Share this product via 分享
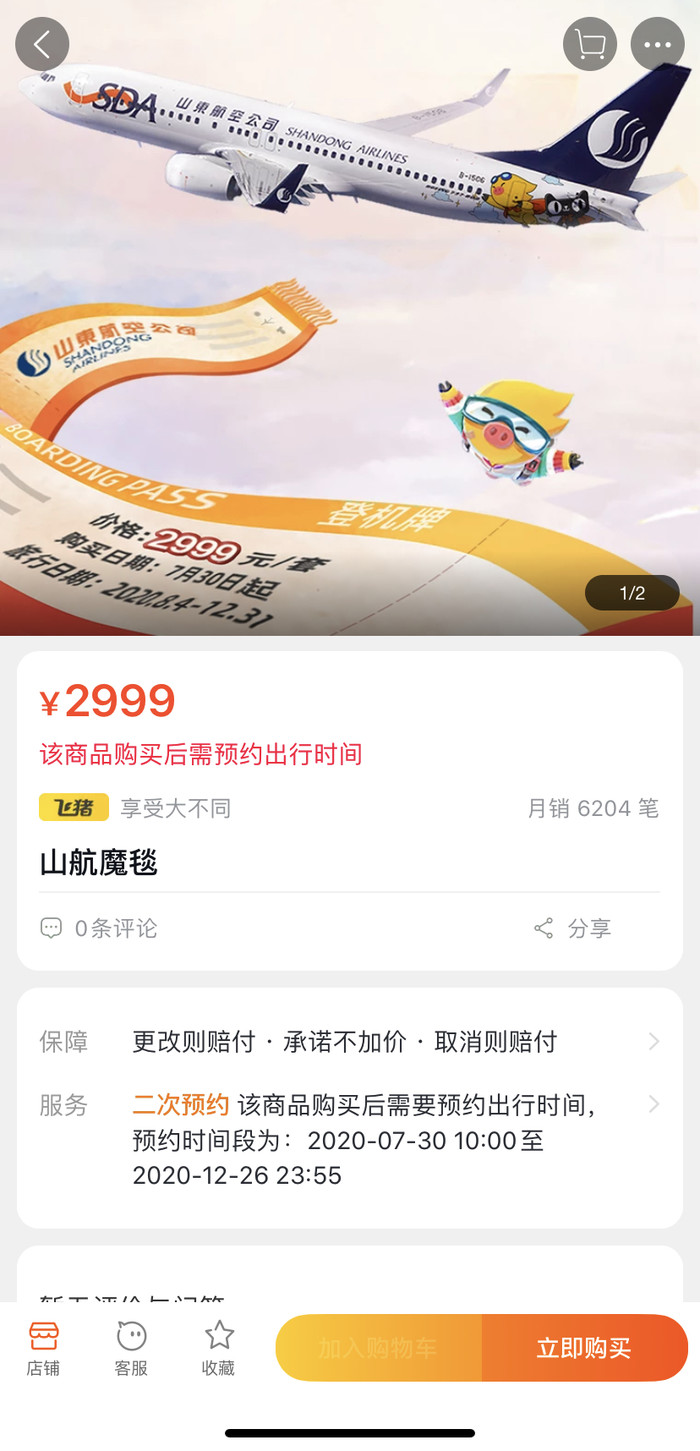Screen dimensions: 700x1451 (x=572, y=928)
